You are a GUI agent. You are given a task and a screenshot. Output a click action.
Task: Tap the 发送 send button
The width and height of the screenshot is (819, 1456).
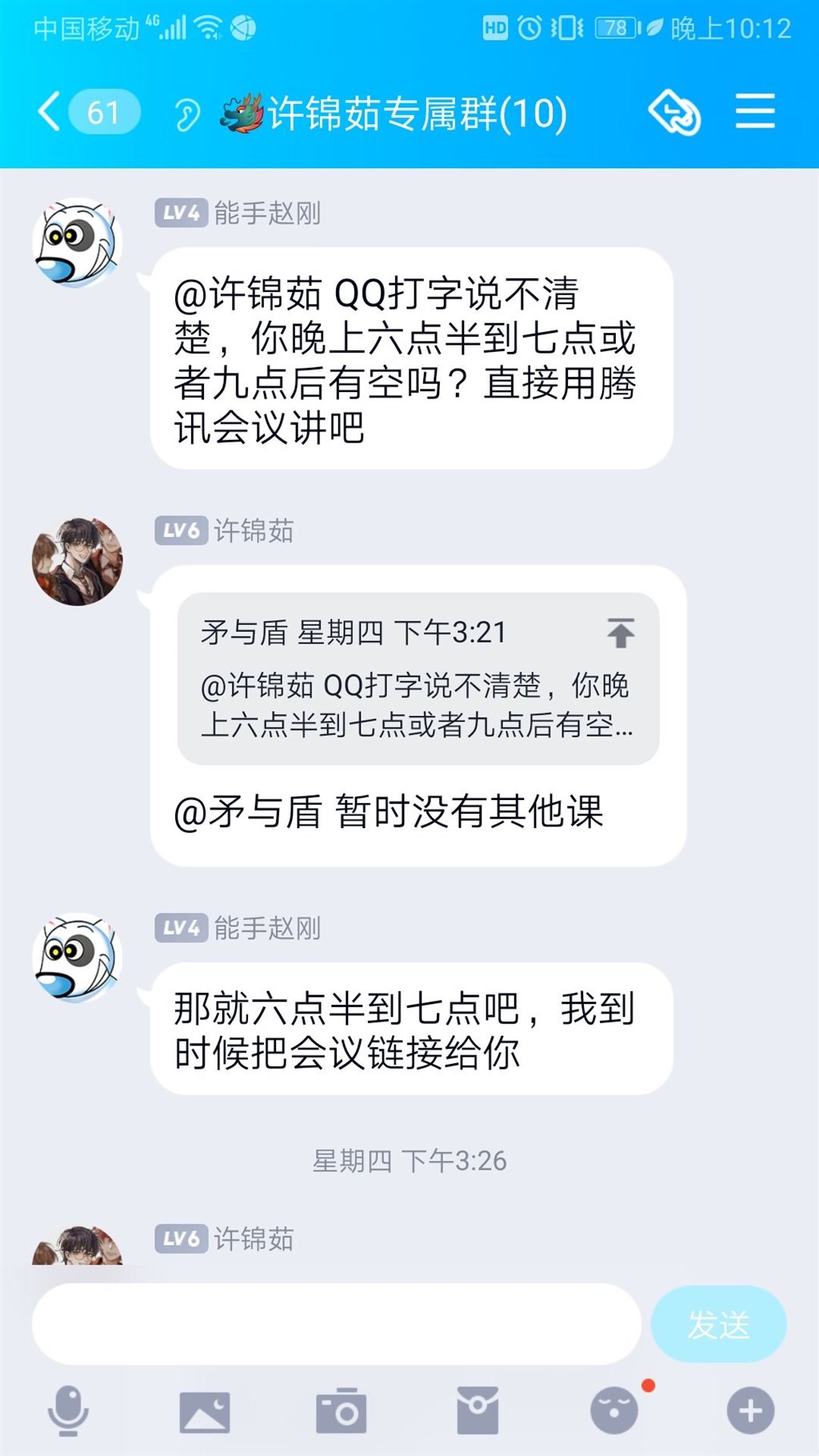click(718, 1324)
